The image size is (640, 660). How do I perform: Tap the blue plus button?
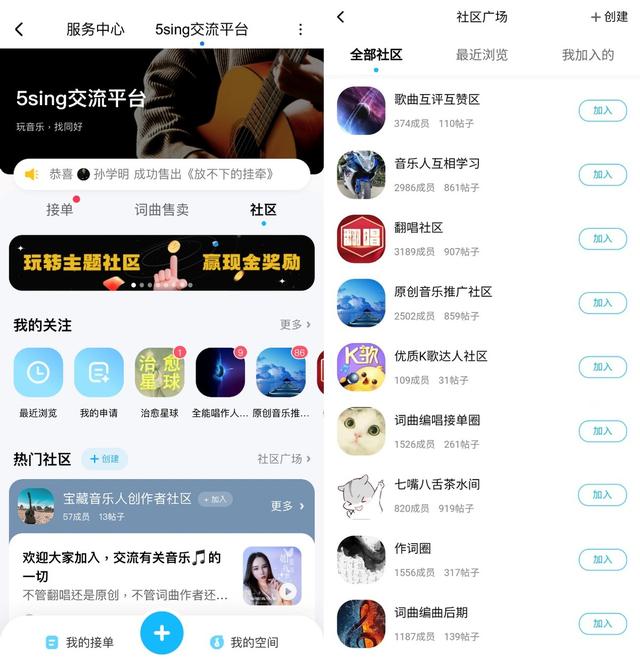coord(162,634)
